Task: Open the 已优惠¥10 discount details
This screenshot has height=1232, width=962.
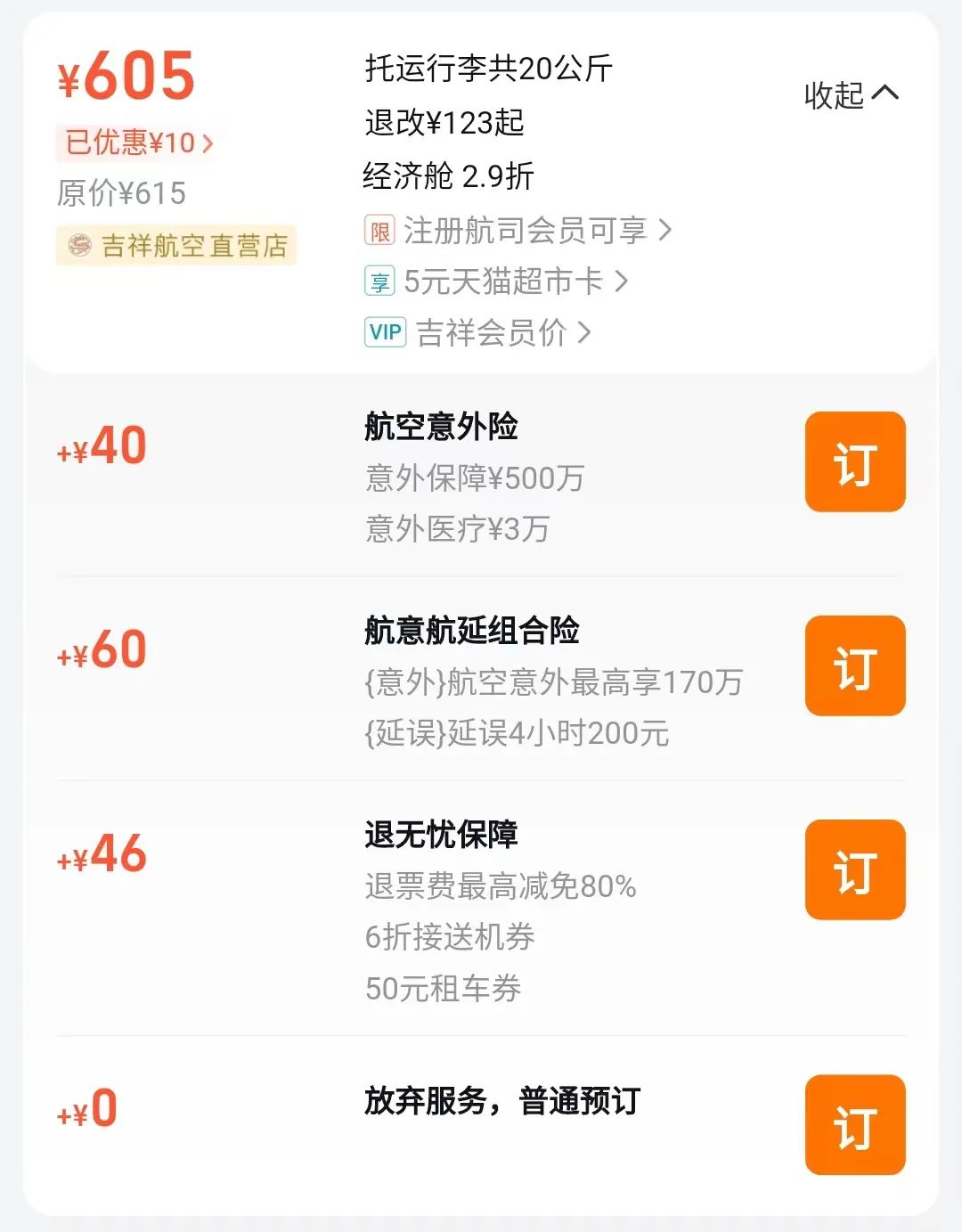Action: pos(139,143)
